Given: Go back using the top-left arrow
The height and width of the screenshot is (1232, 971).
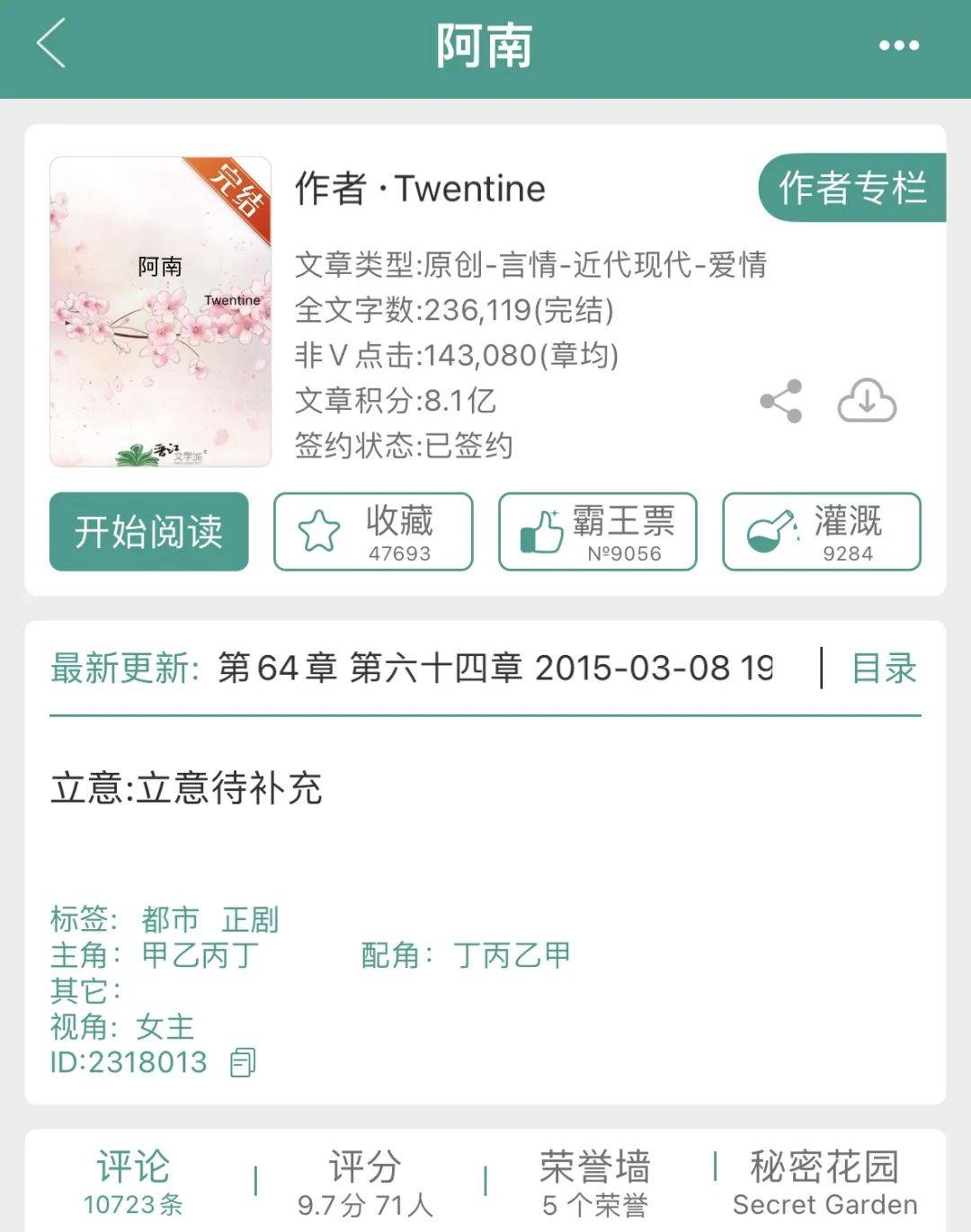Looking at the screenshot, I should (x=52, y=45).
